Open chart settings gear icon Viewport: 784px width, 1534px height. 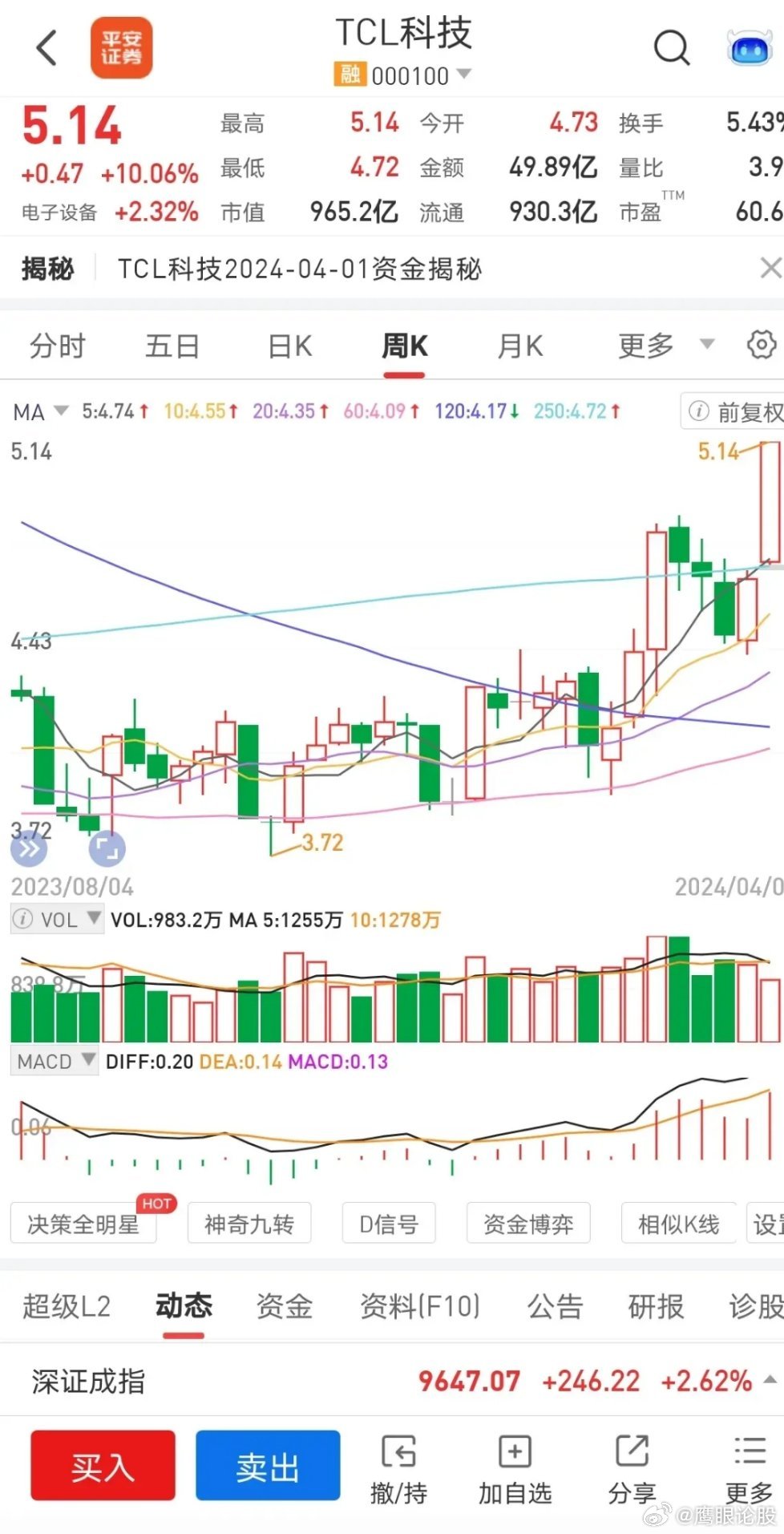[761, 345]
